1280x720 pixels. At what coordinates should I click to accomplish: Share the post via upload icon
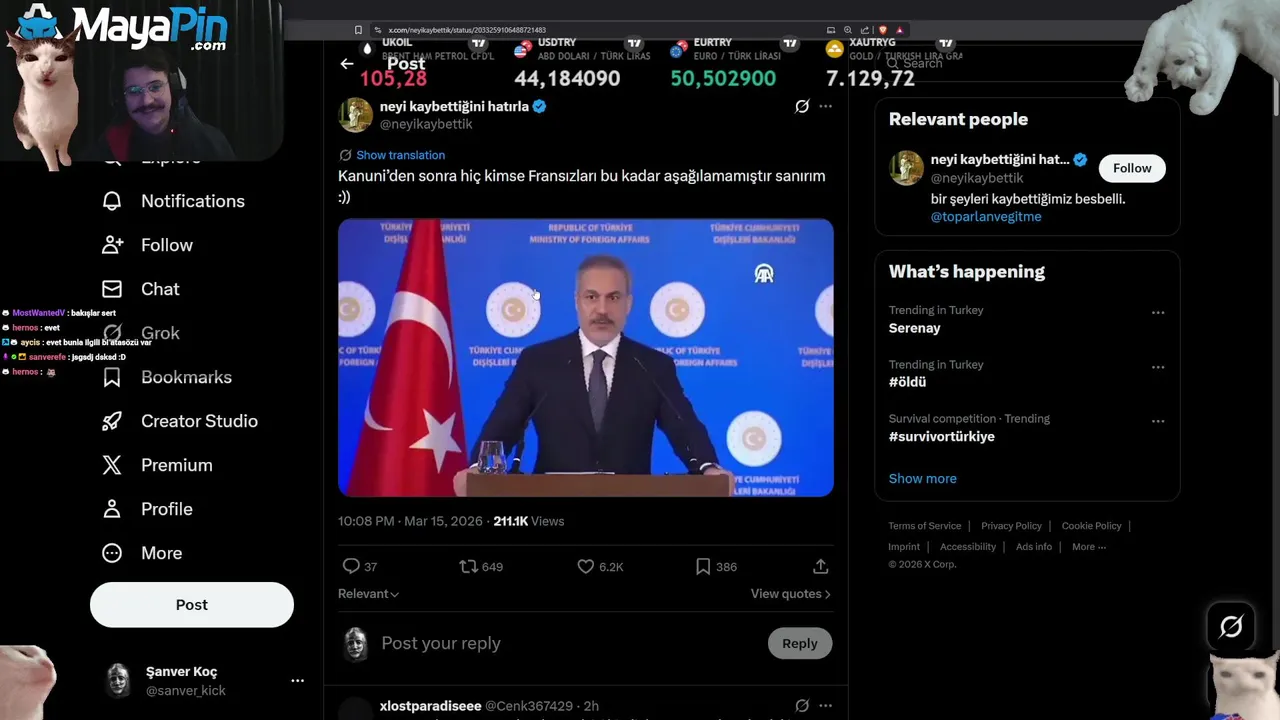click(x=820, y=566)
